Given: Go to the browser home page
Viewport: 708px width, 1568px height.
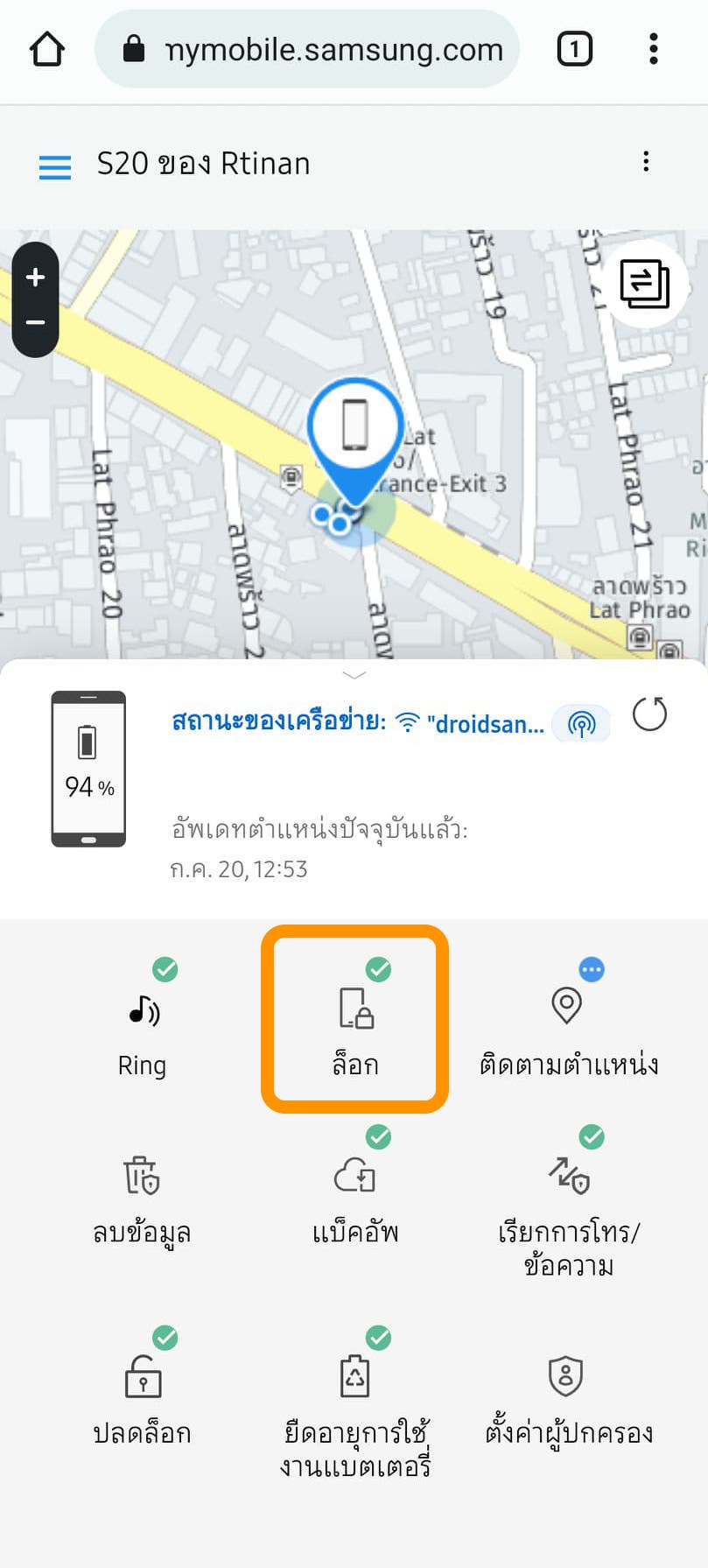Looking at the screenshot, I should click(47, 49).
